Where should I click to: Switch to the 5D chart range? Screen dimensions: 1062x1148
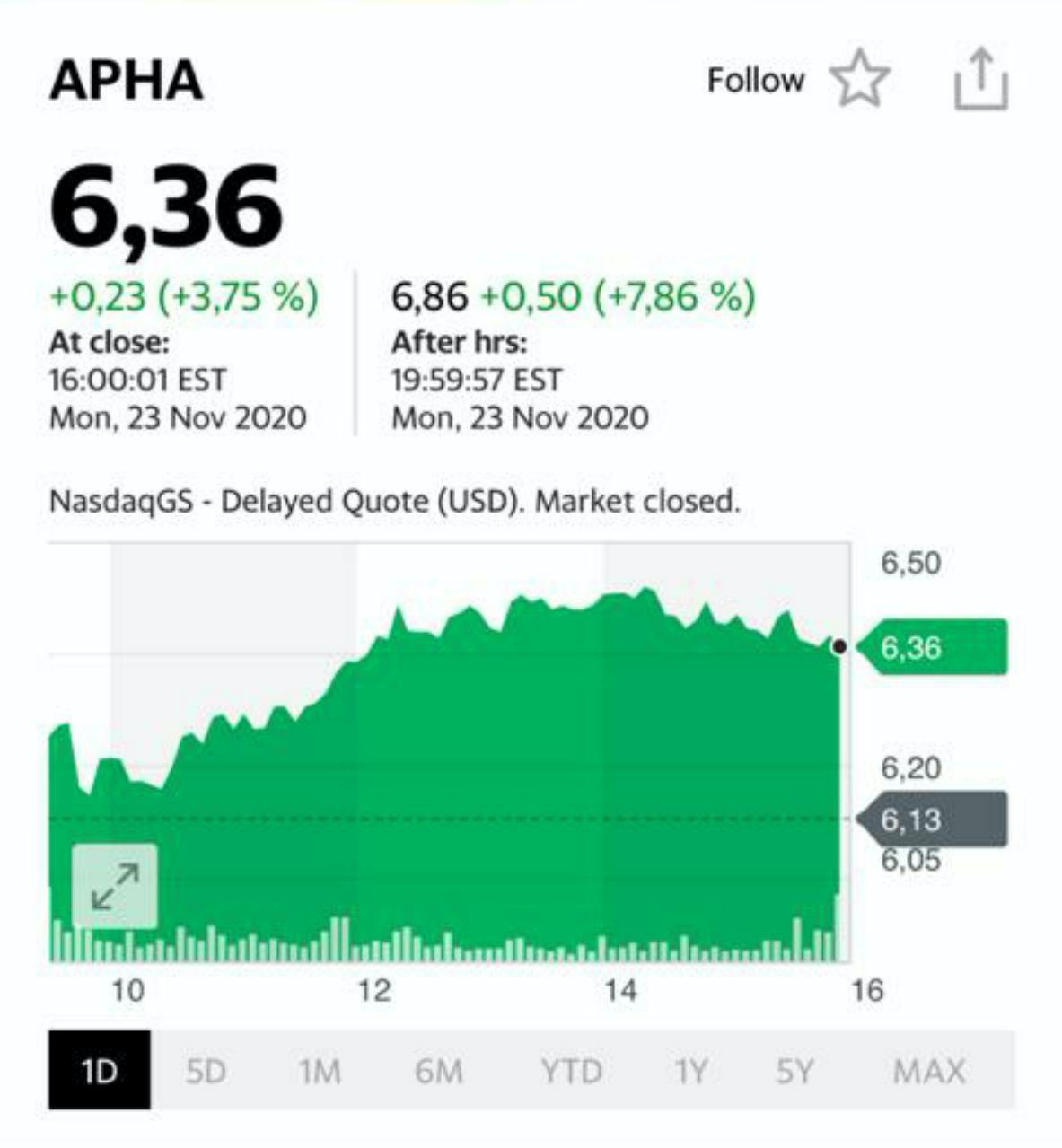tap(206, 1070)
